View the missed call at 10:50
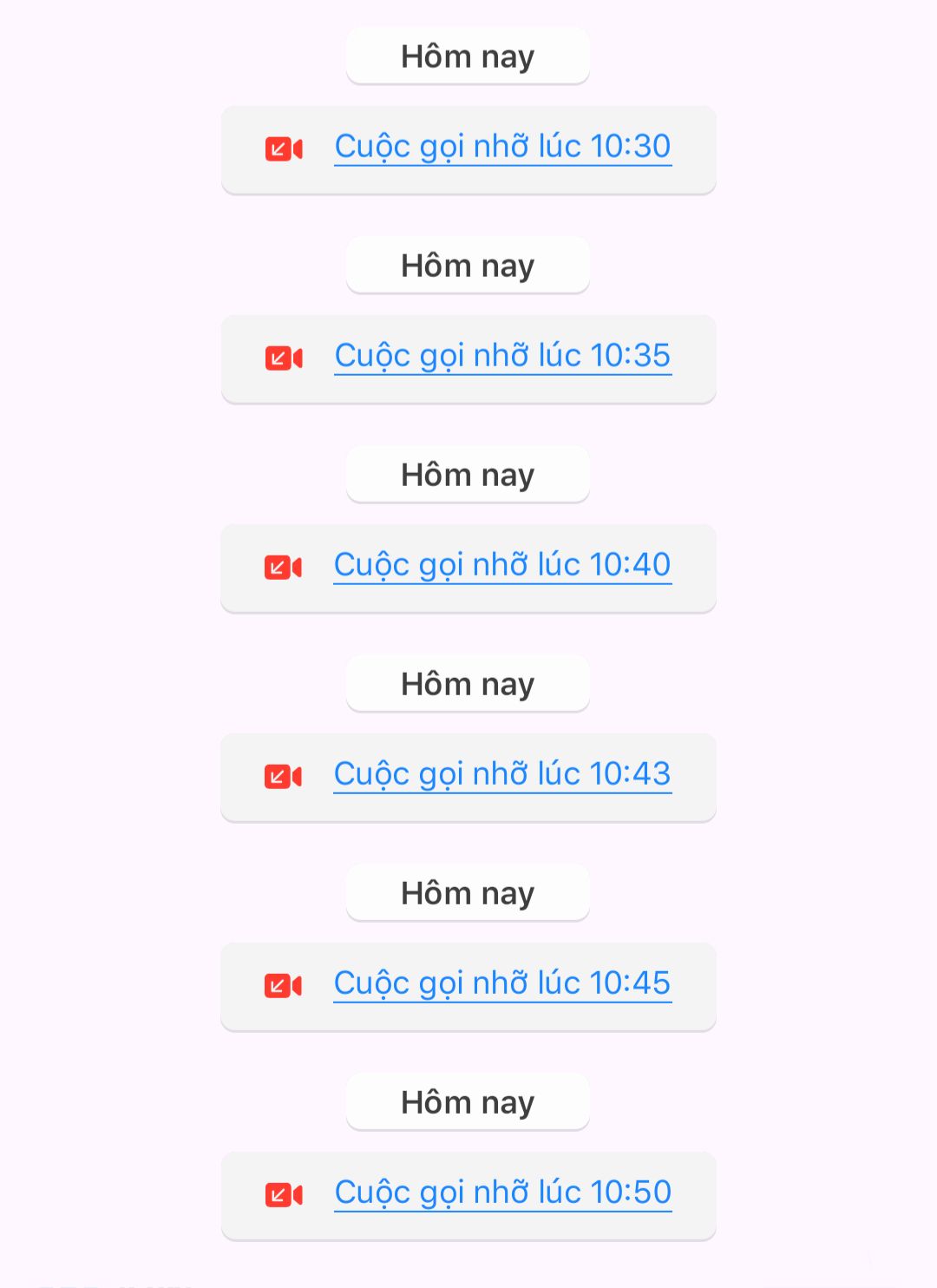 pyautogui.click(x=502, y=1193)
